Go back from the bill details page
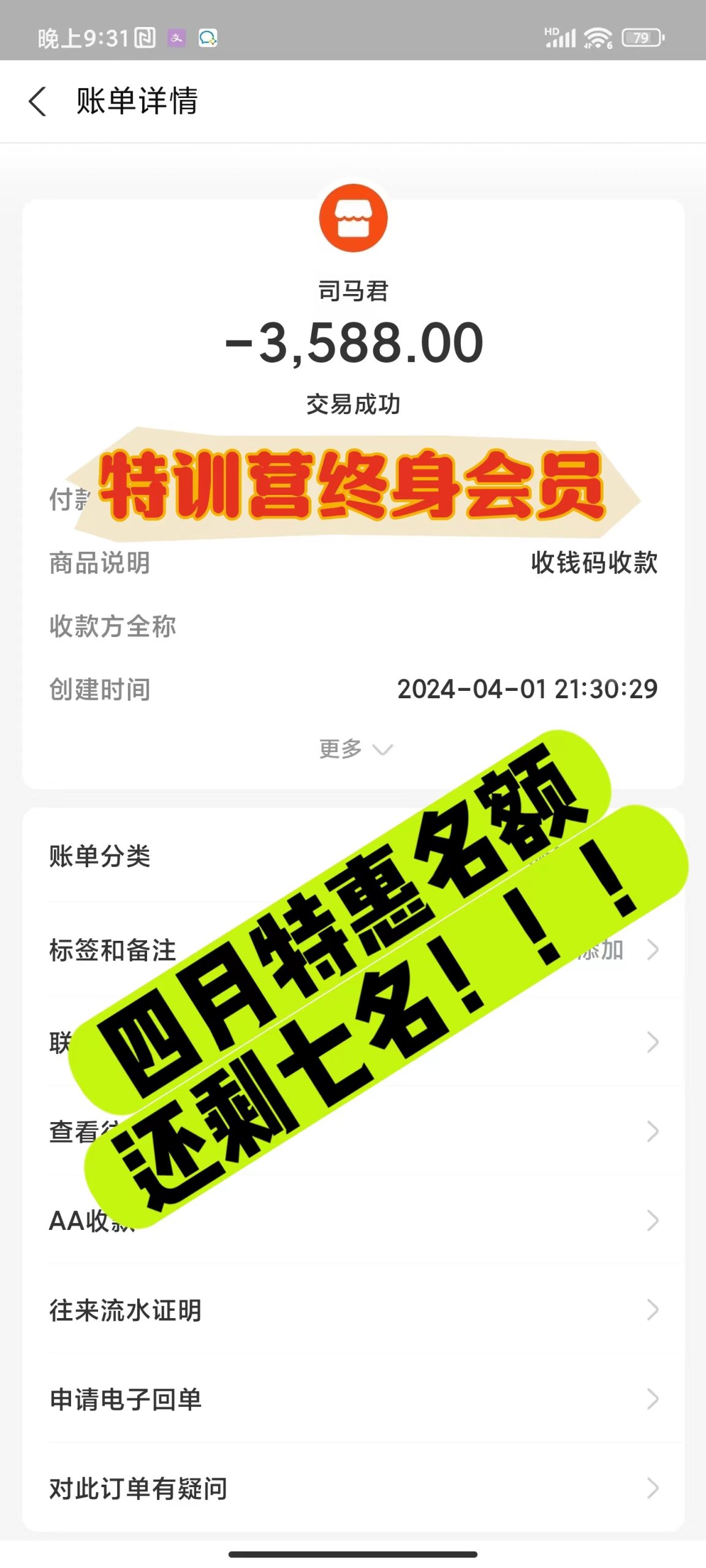Screen dimensions: 706x1568 click(x=38, y=101)
